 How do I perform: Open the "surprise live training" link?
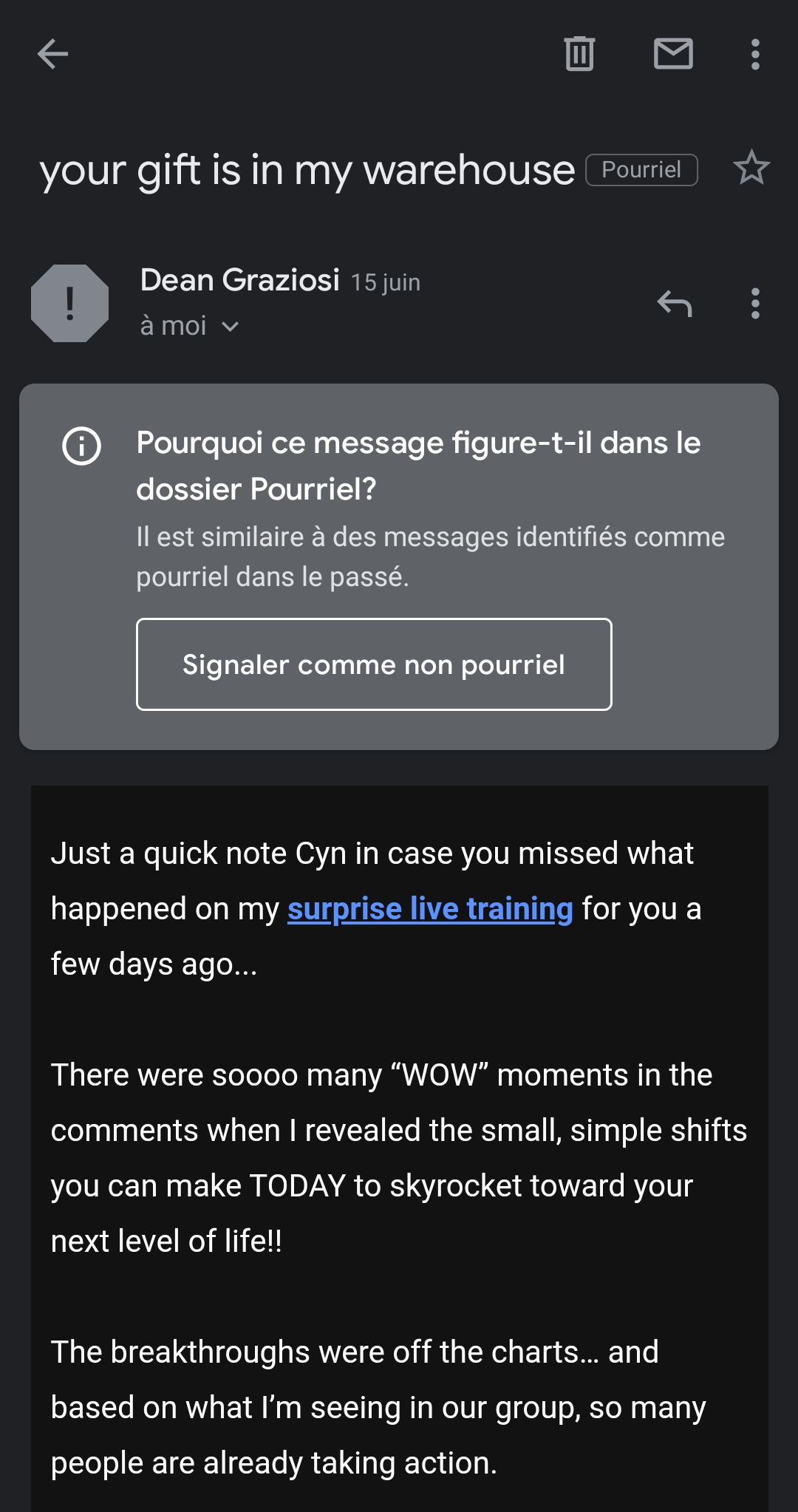pos(430,909)
